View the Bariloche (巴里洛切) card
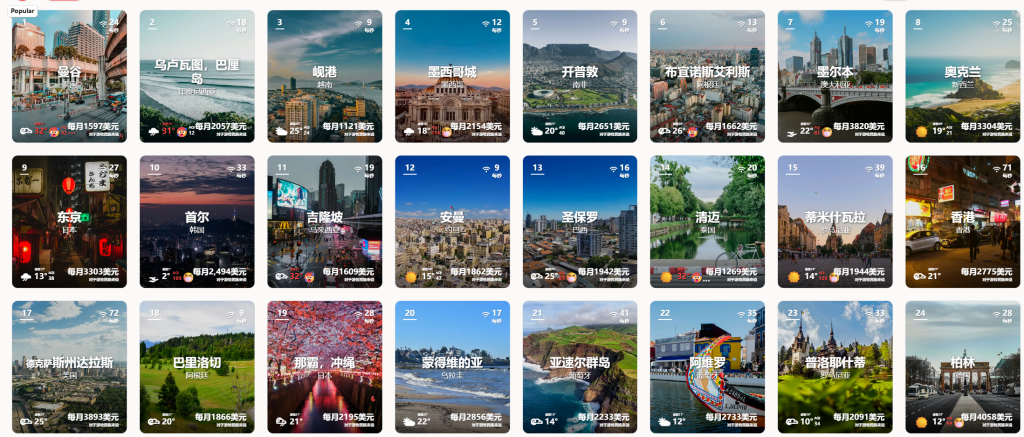 (197, 366)
